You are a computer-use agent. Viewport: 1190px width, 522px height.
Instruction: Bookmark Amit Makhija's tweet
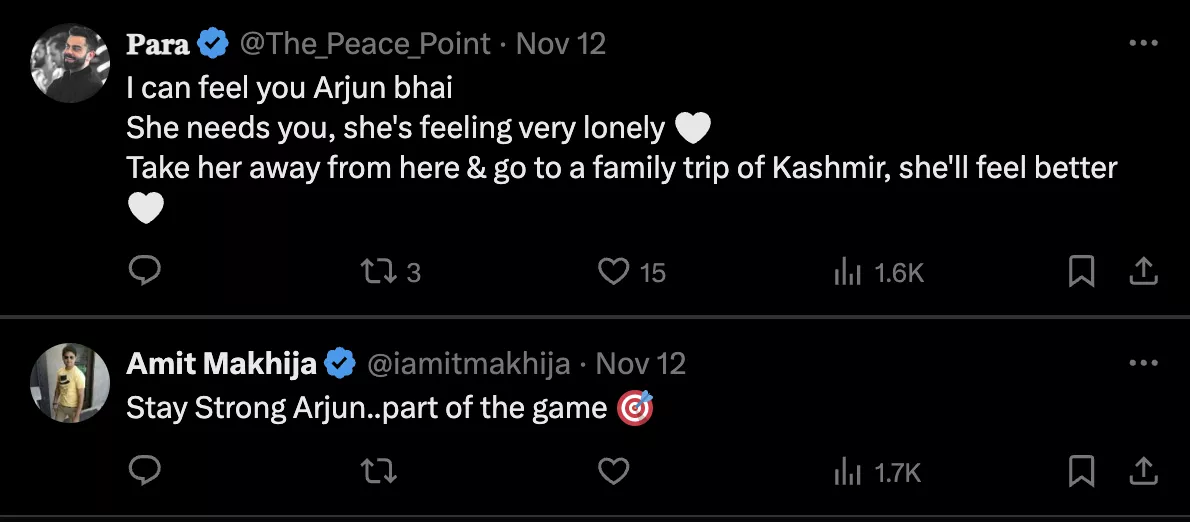point(1081,471)
